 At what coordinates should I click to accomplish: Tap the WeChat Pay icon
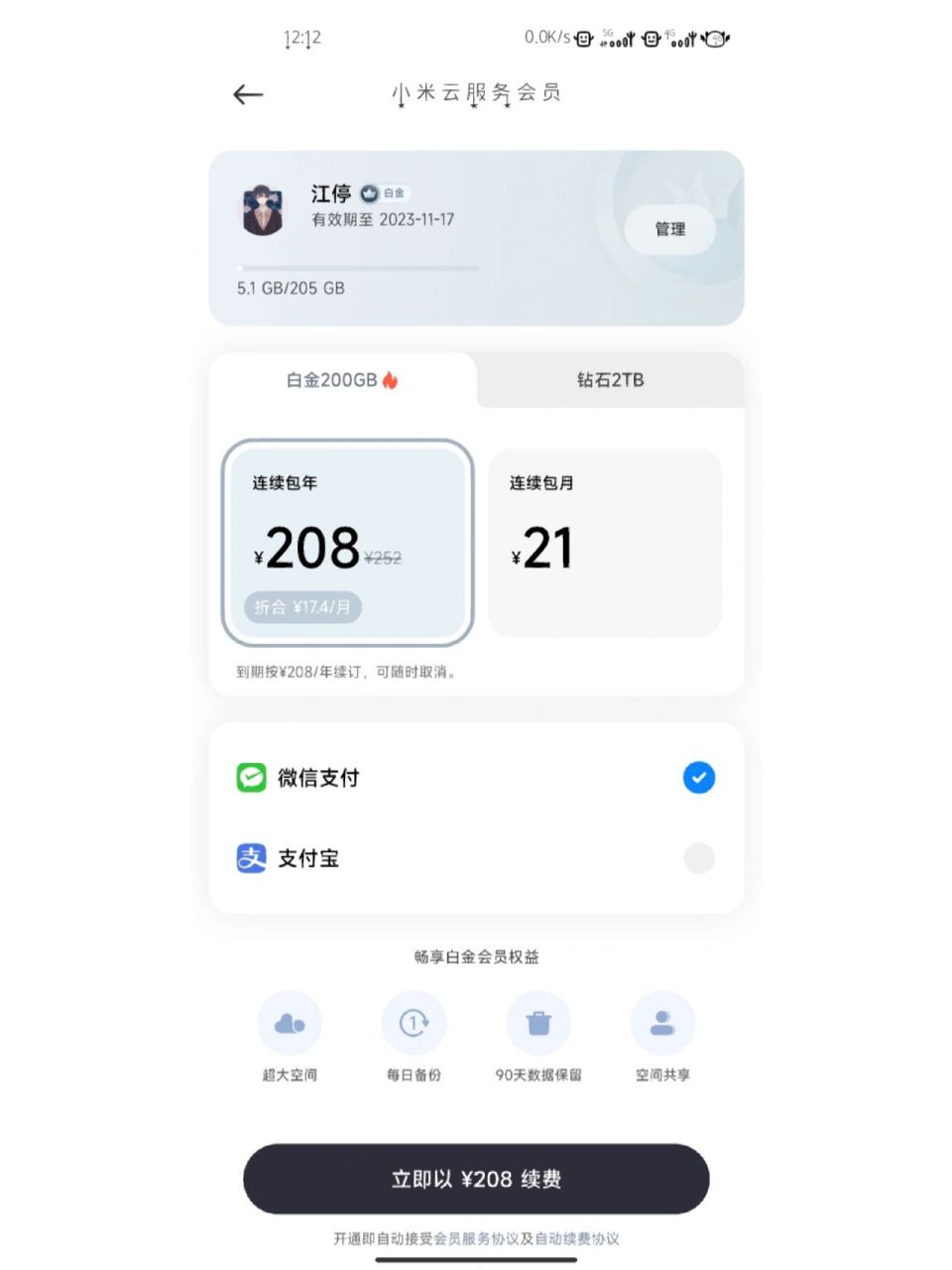pos(252,778)
